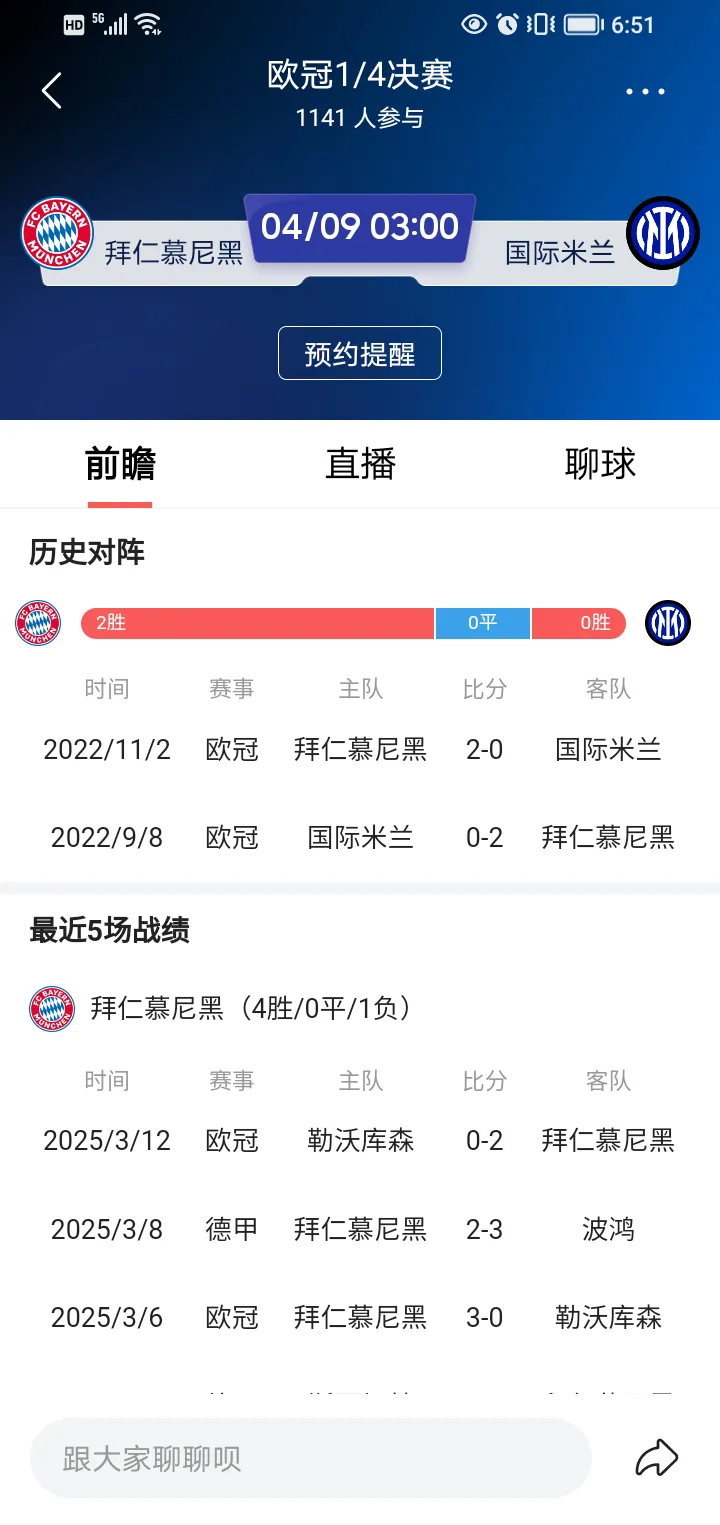Tap the 1141 人参与 participants label
The width and height of the screenshot is (720, 1525).
pos(360,118)
